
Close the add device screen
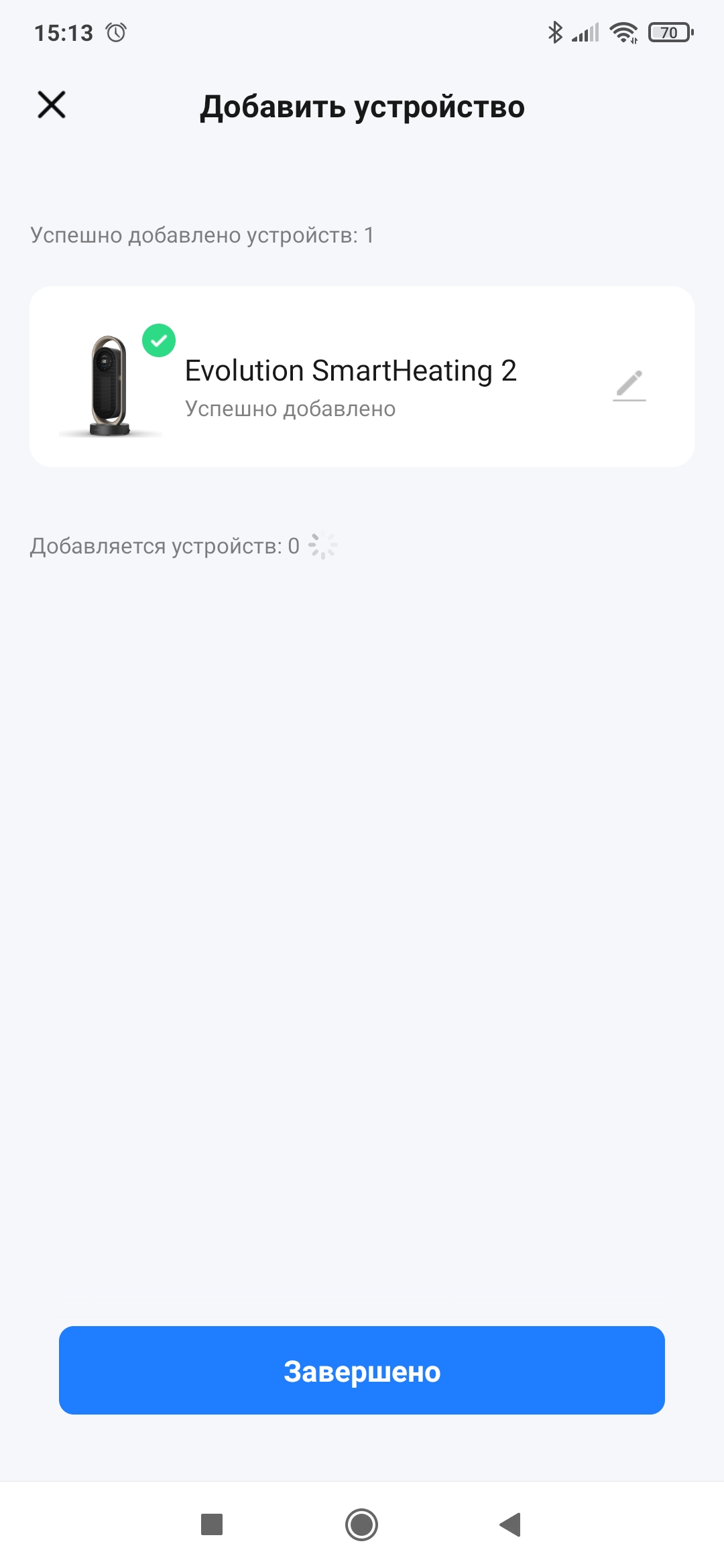[x=52, y=105]
